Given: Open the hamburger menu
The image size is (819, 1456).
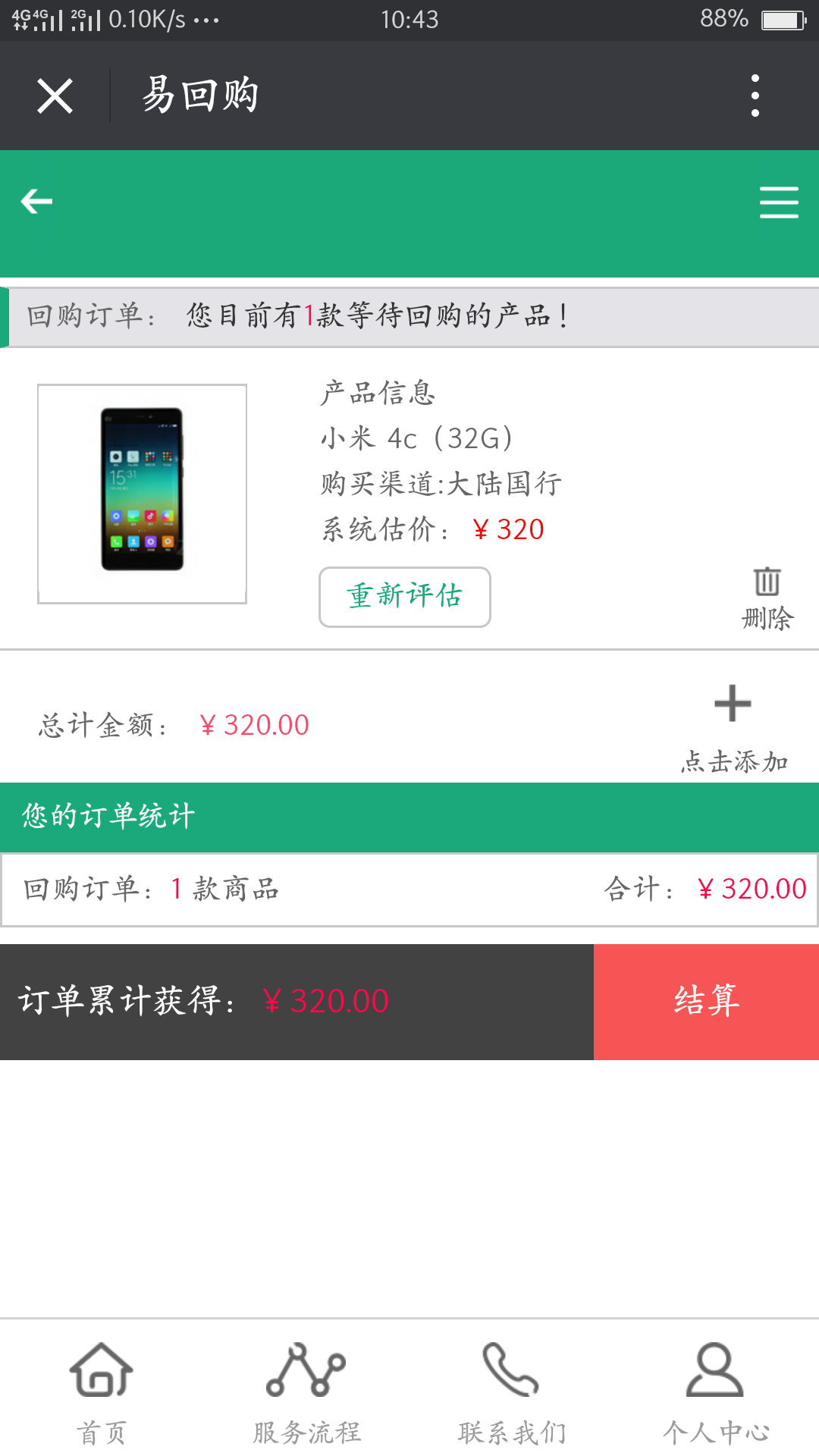Looking at the screenshot, I should 779,202.
